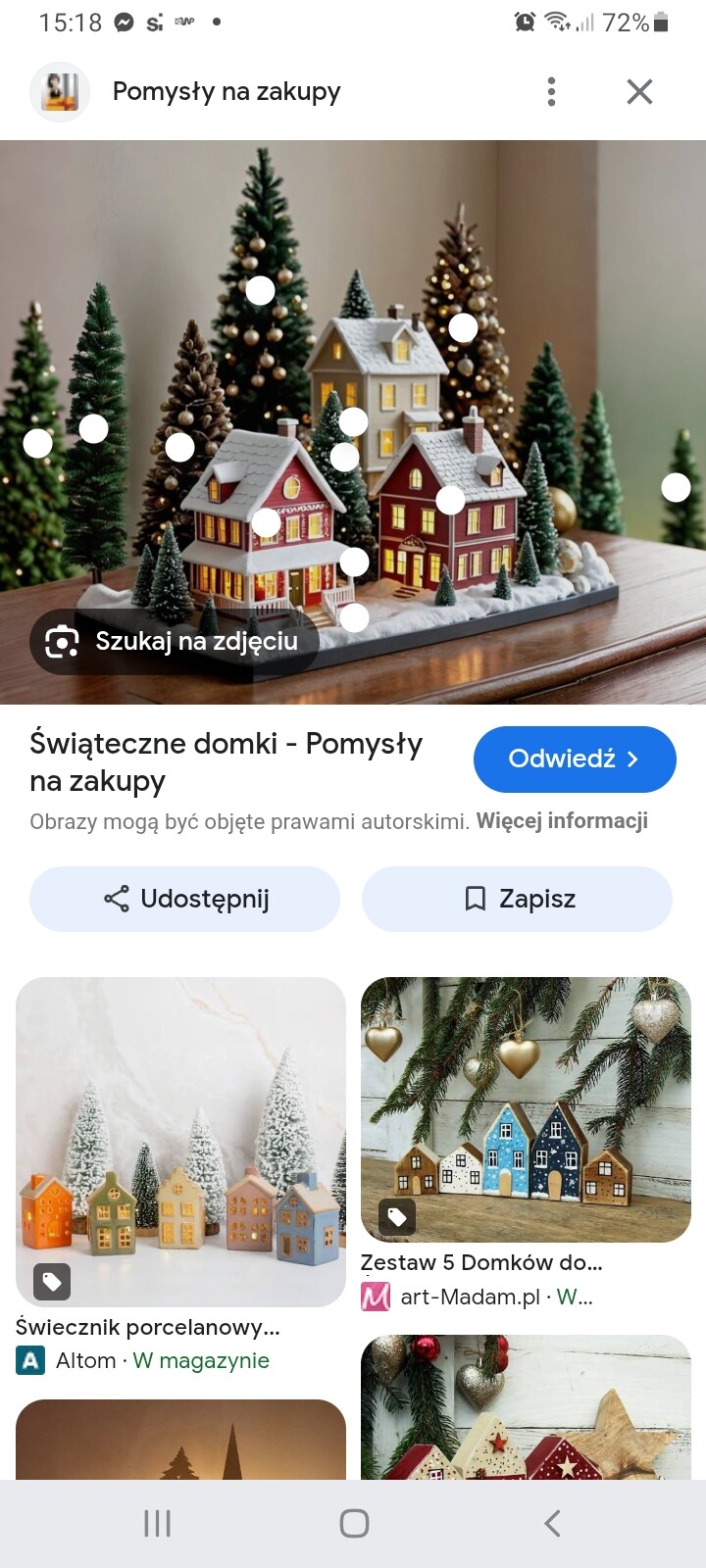This screenshot has width=706, height=1568.
Task: Tap Szukaj na zdjęciu lens button
Action: pyautogui.click(x=175, y=642)
